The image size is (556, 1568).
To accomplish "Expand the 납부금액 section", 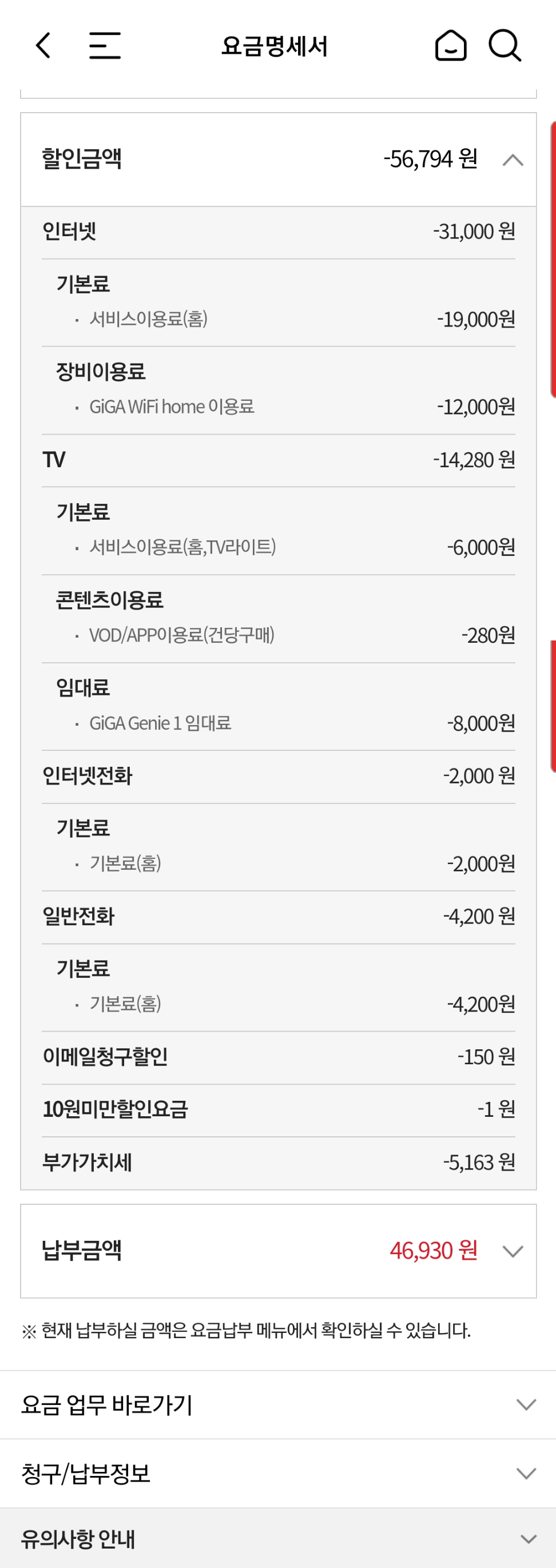I will click(x=513, y=1251).
